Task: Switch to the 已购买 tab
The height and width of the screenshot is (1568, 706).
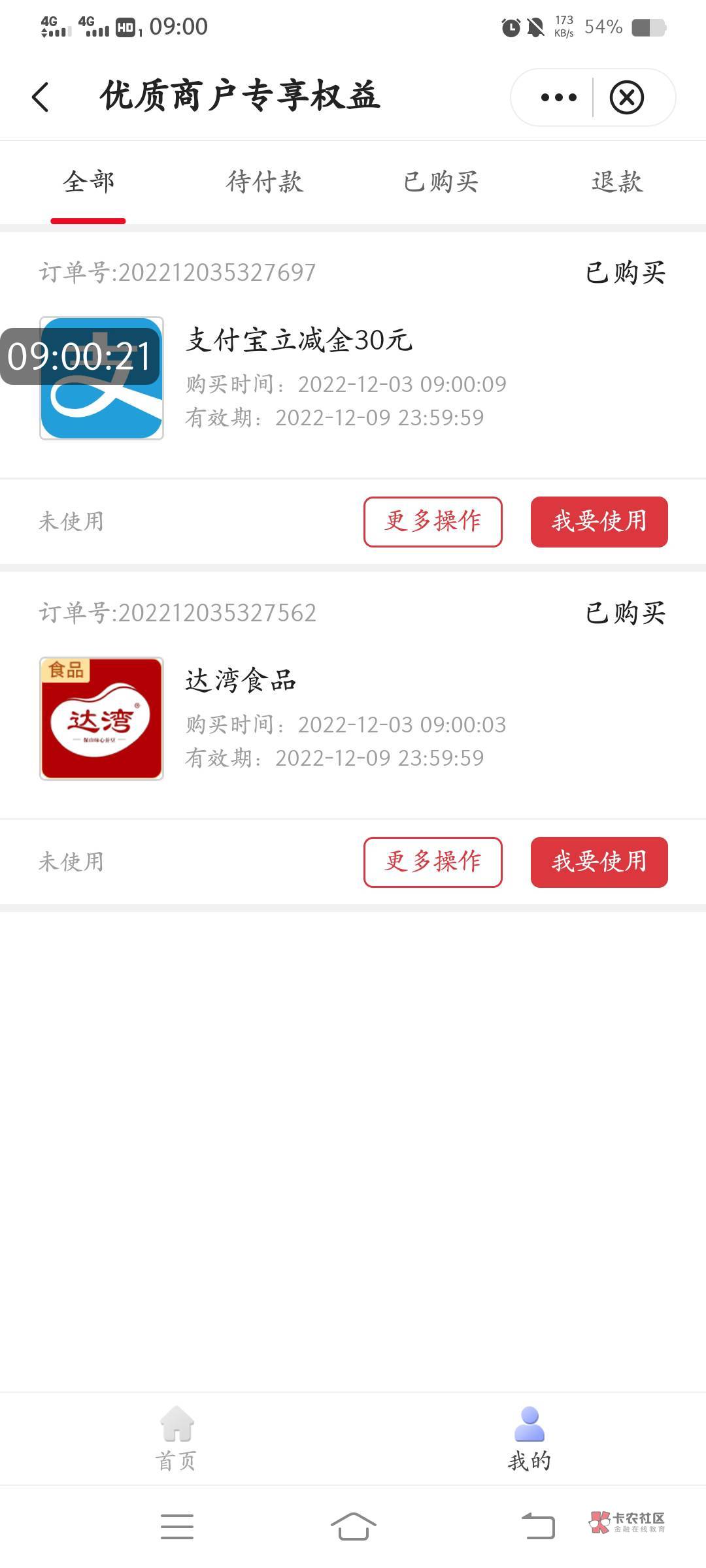Action: click(x=441, y=182)
